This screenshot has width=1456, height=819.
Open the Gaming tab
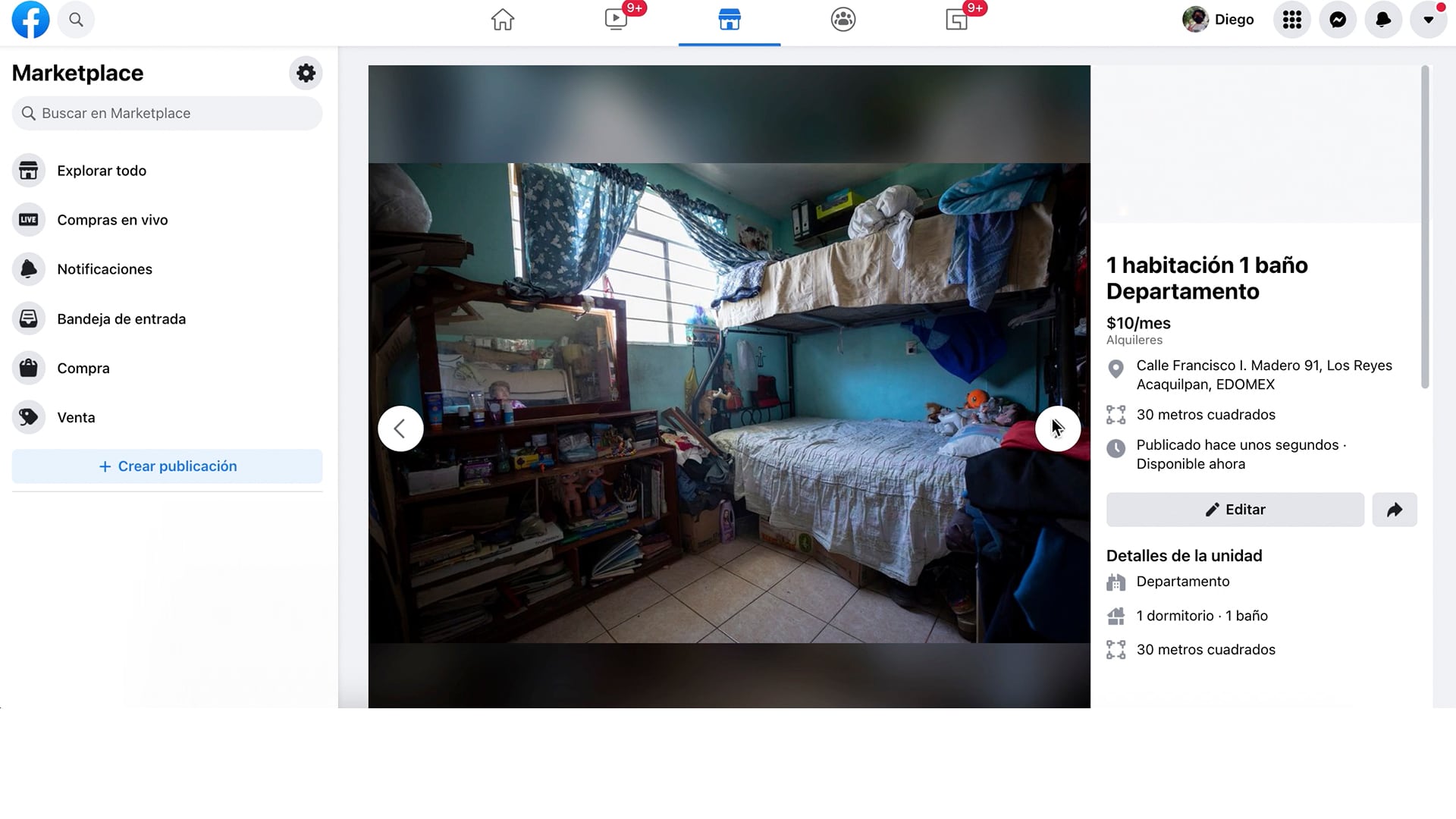956,20
